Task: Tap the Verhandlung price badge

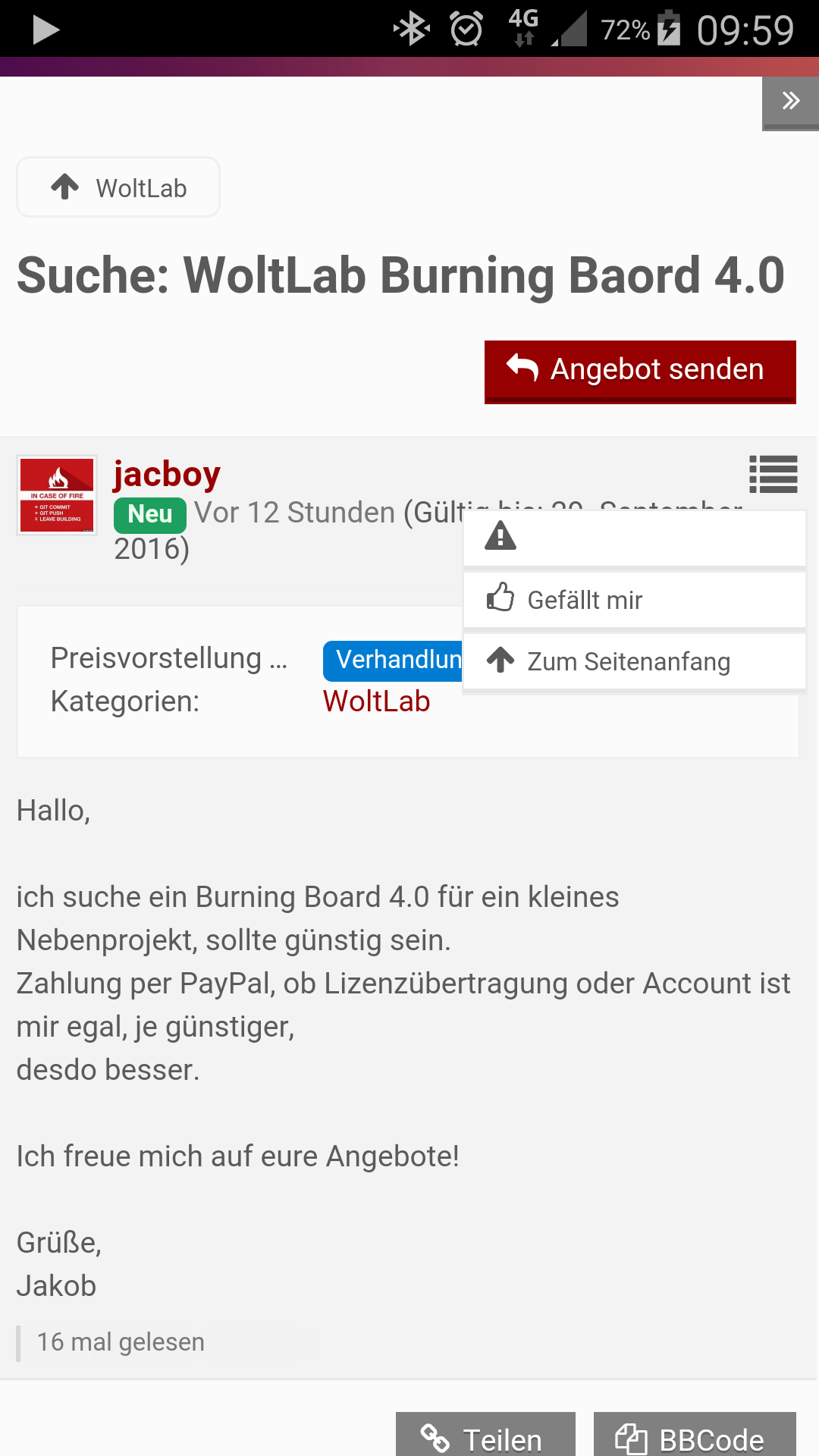Action: (x=393, y=661)
